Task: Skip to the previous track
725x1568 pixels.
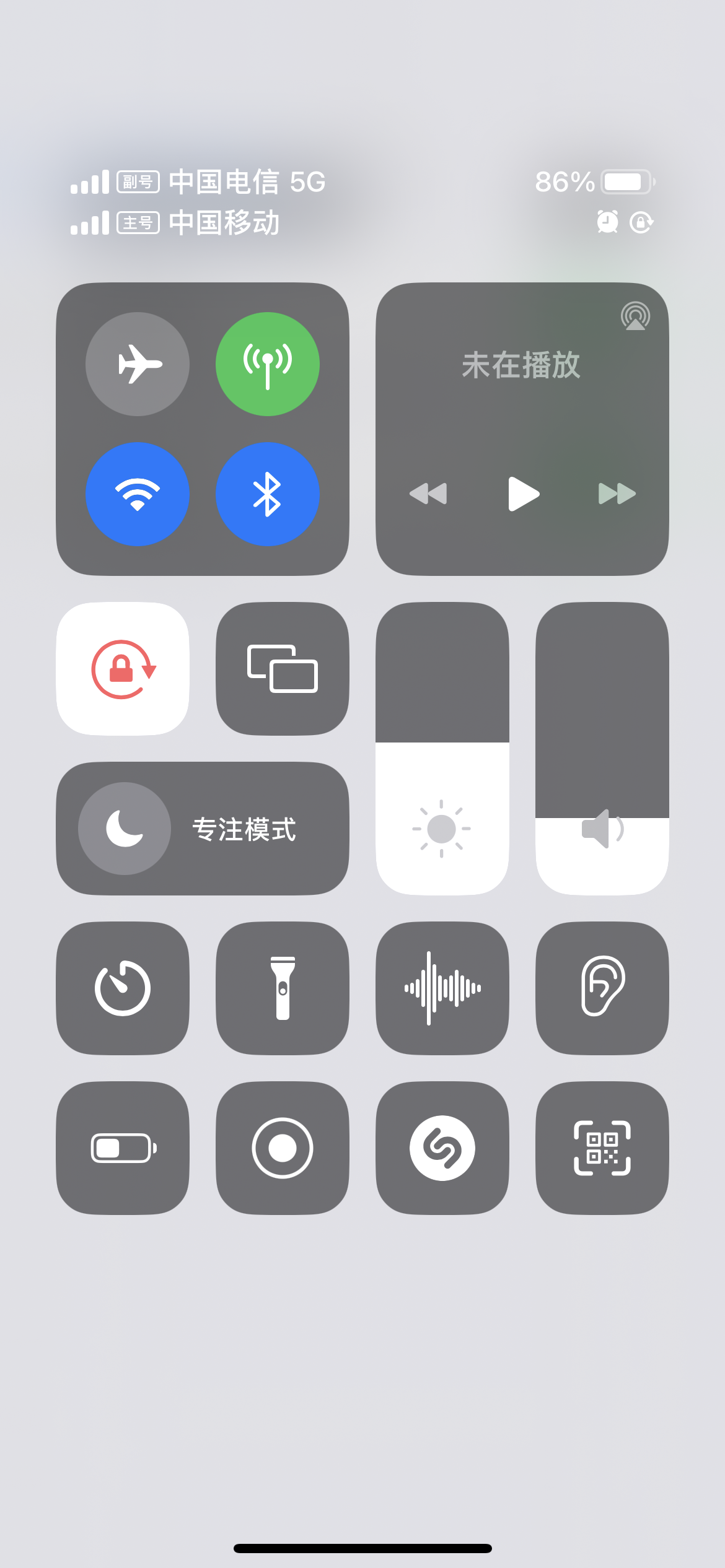Action: 428,494
